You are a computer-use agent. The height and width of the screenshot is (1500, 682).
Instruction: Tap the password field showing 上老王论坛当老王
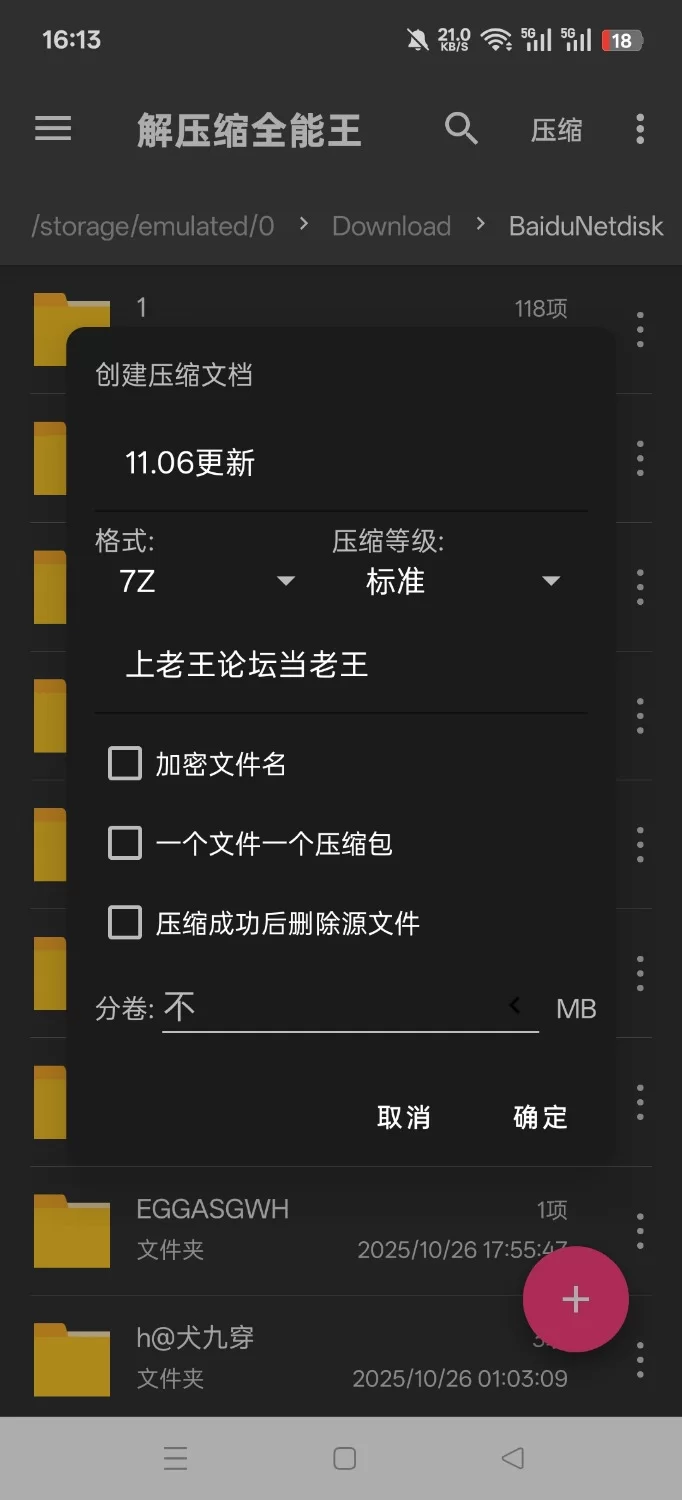pyautogui.click(x=340, y=665)
